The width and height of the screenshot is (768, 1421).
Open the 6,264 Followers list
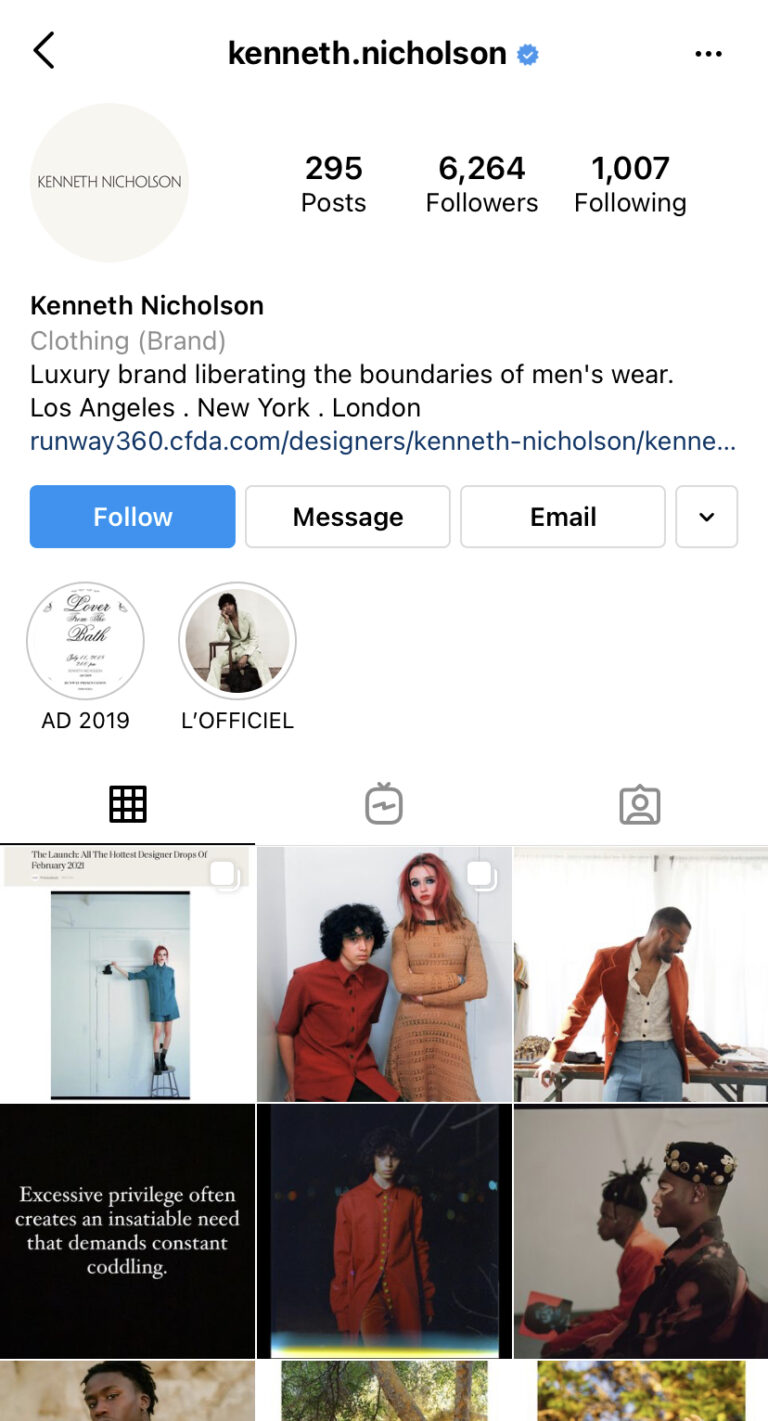[x=481, y=184]
